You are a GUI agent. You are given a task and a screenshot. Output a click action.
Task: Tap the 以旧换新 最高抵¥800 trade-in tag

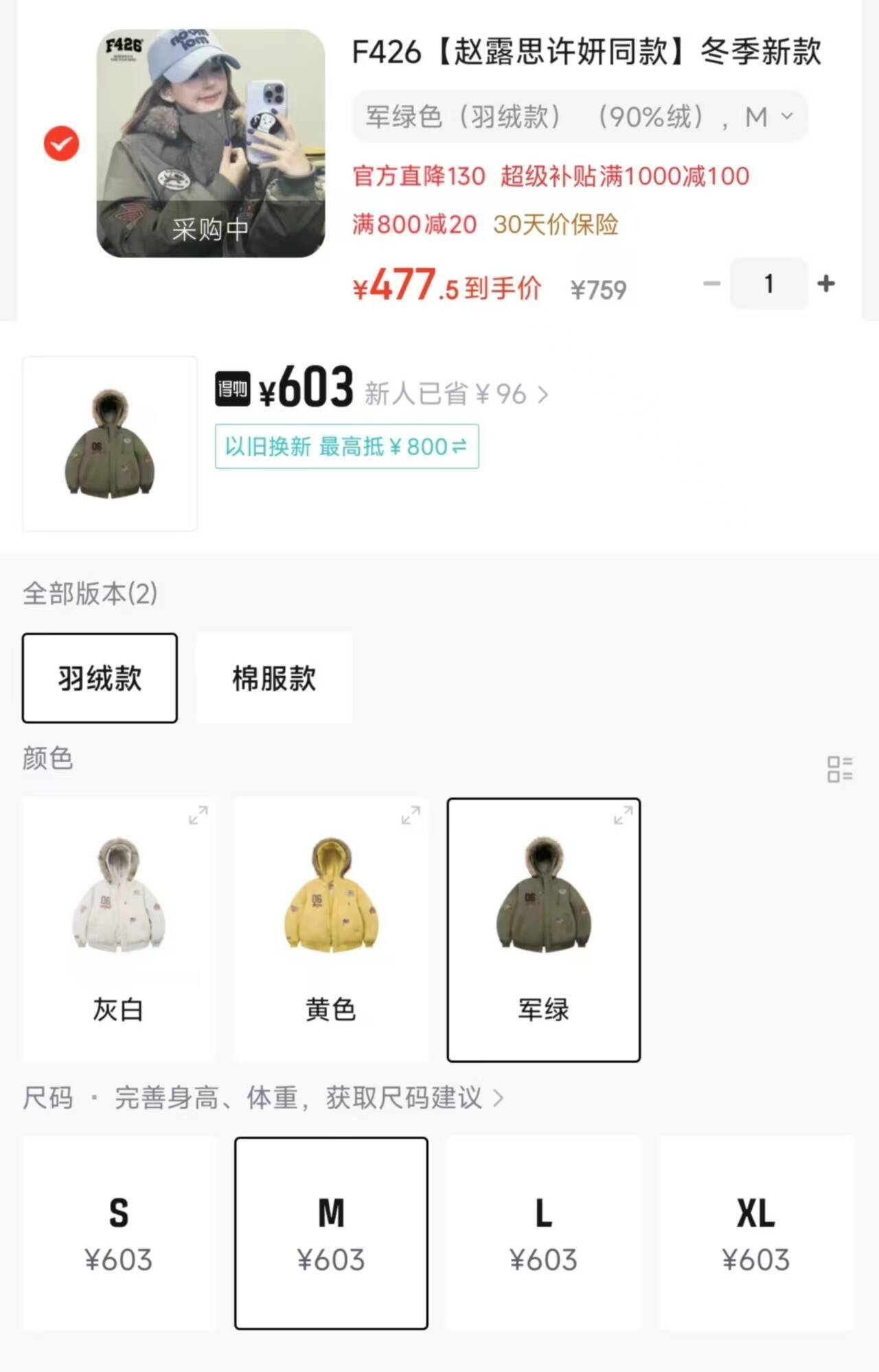click(x=346, y=447)
